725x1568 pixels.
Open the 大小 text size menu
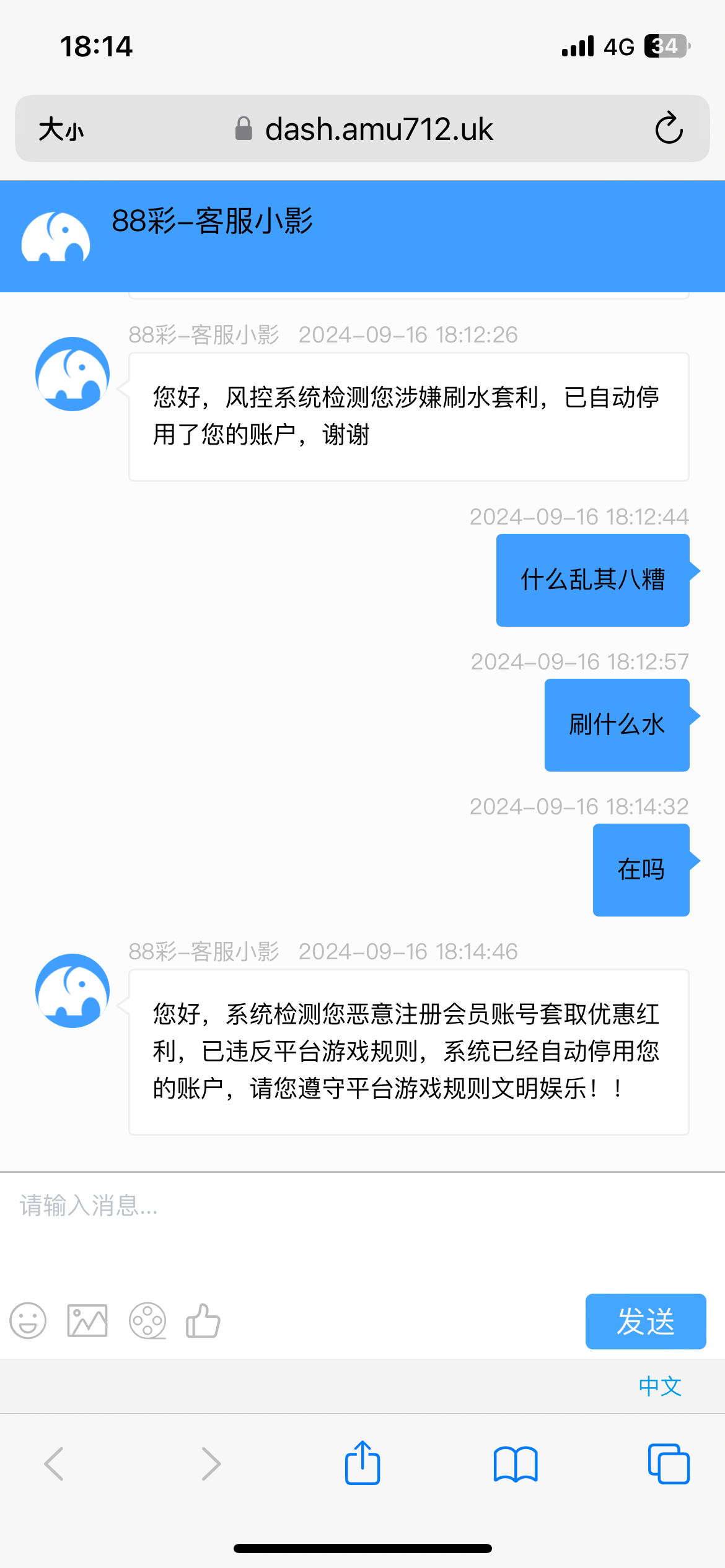tap(61, 129)
